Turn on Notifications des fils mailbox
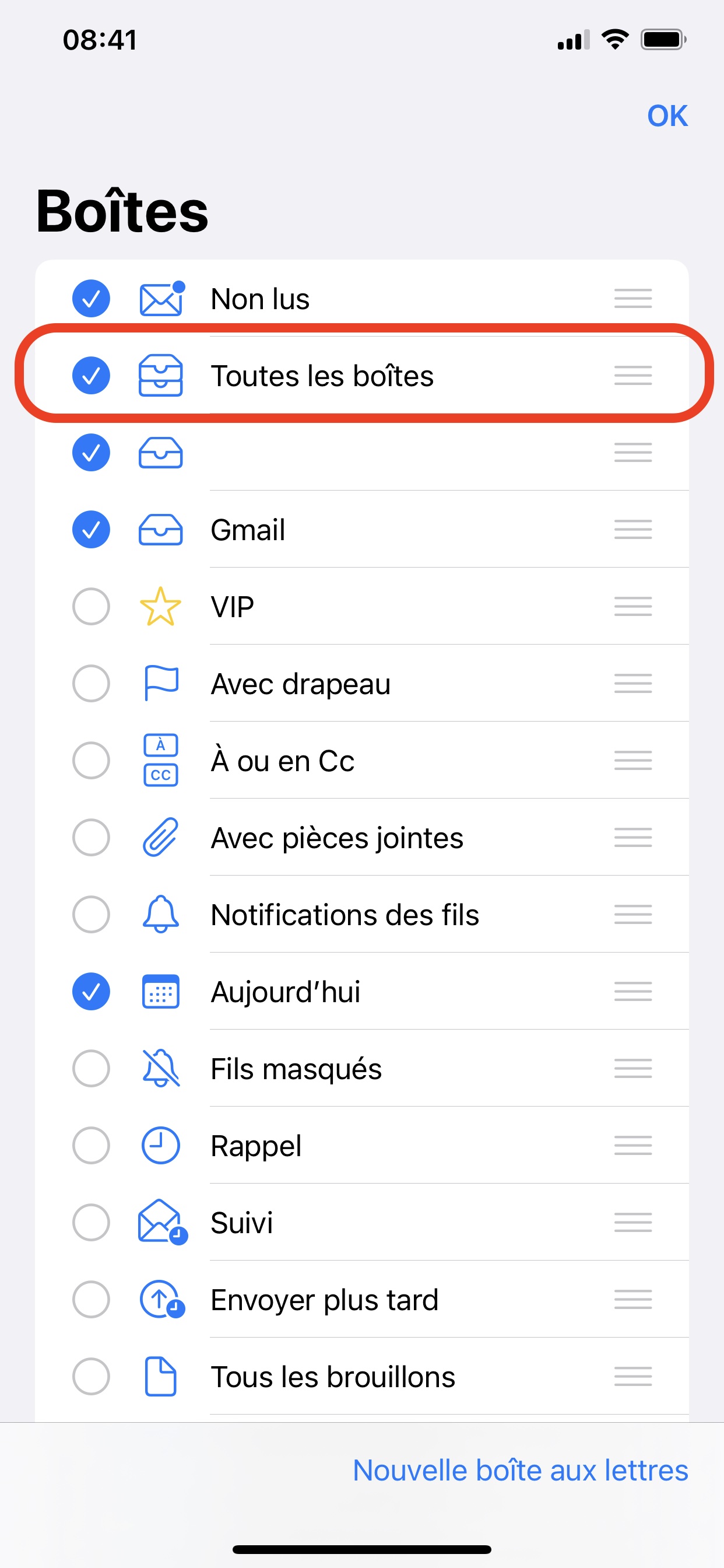 pos(92,914)
